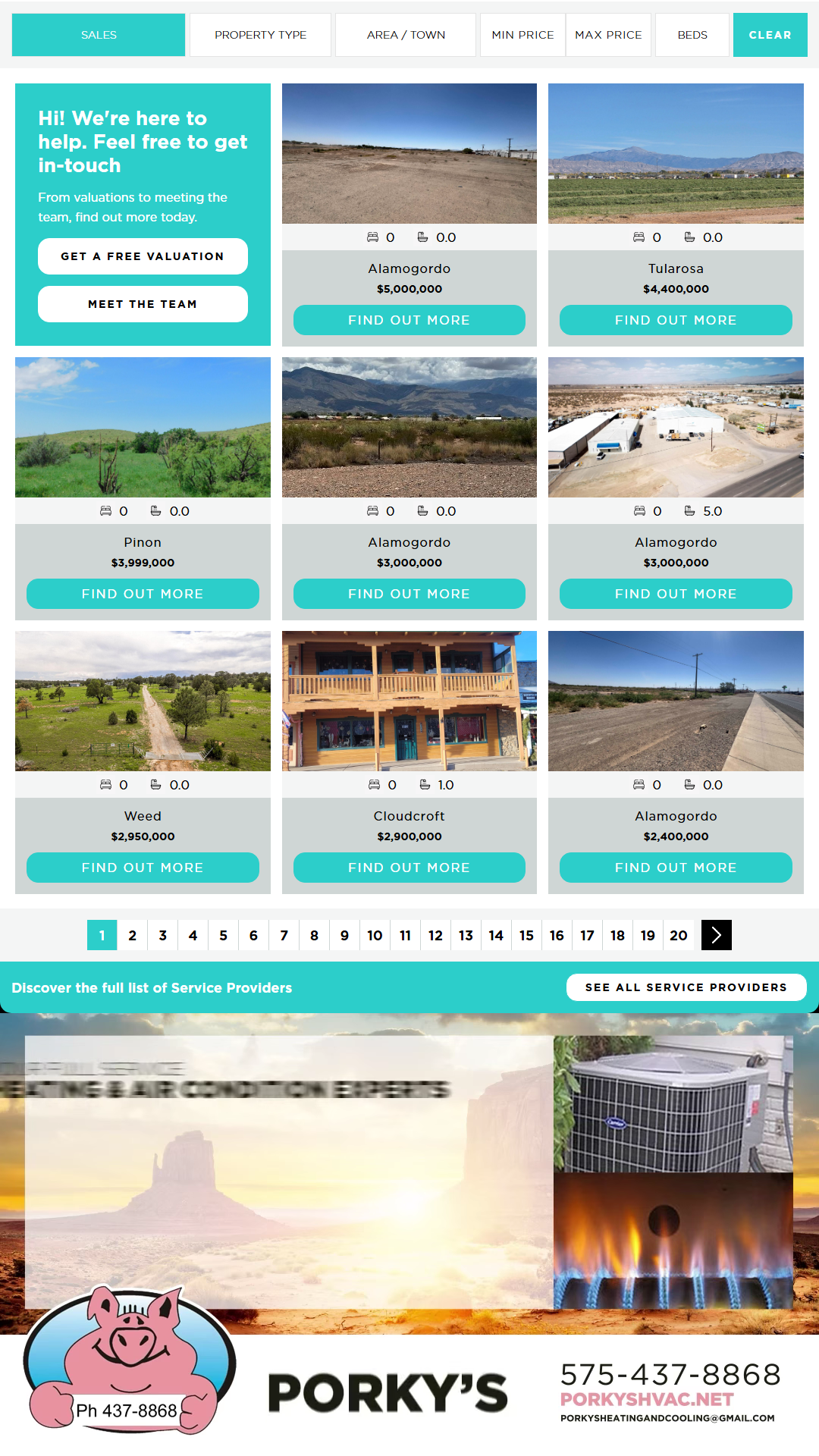The image size is (819, 1456).
Task: Go to the next page arrow
Action: tap(717, 935)
